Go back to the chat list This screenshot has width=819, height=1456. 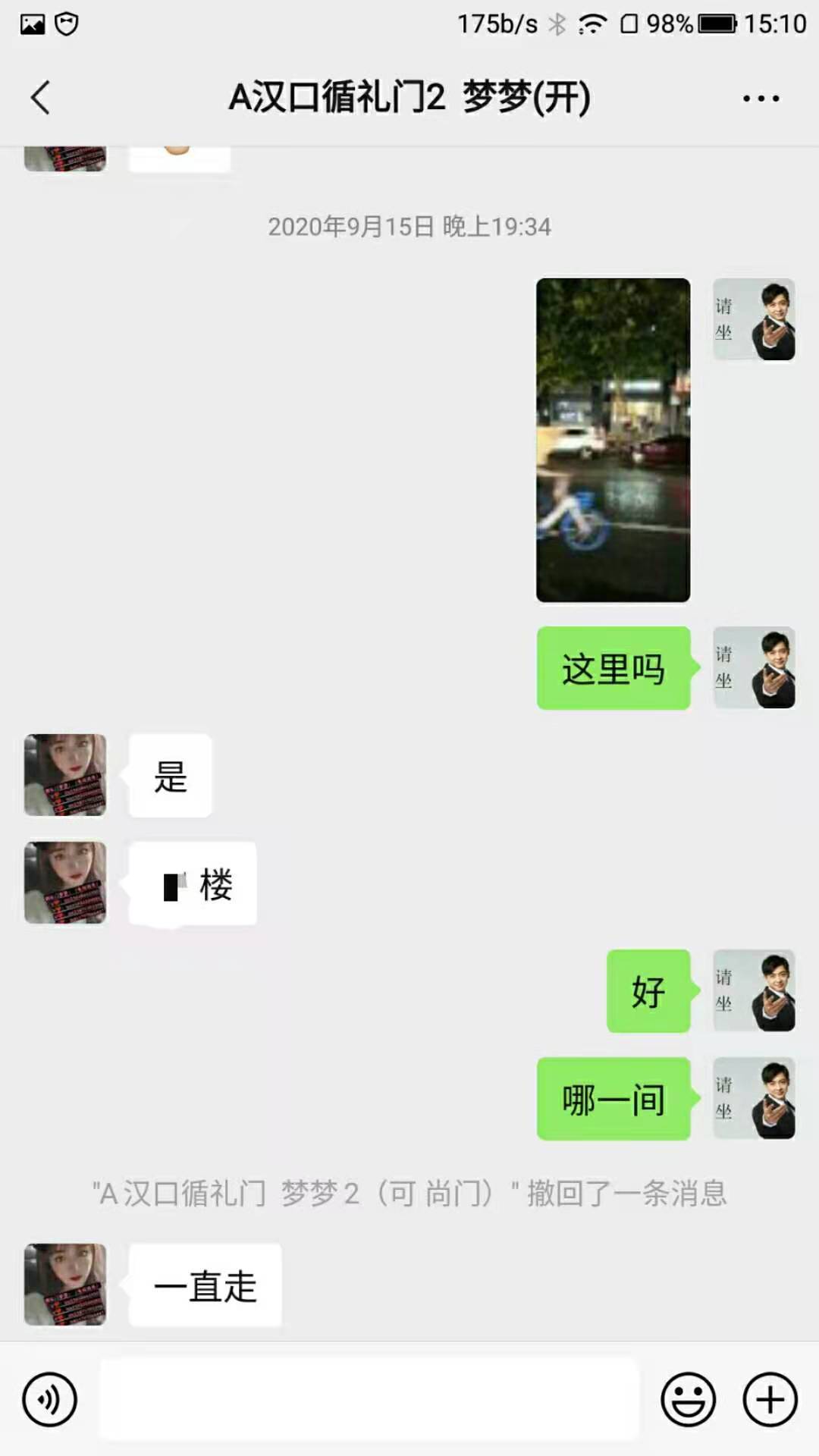point(41,98)
